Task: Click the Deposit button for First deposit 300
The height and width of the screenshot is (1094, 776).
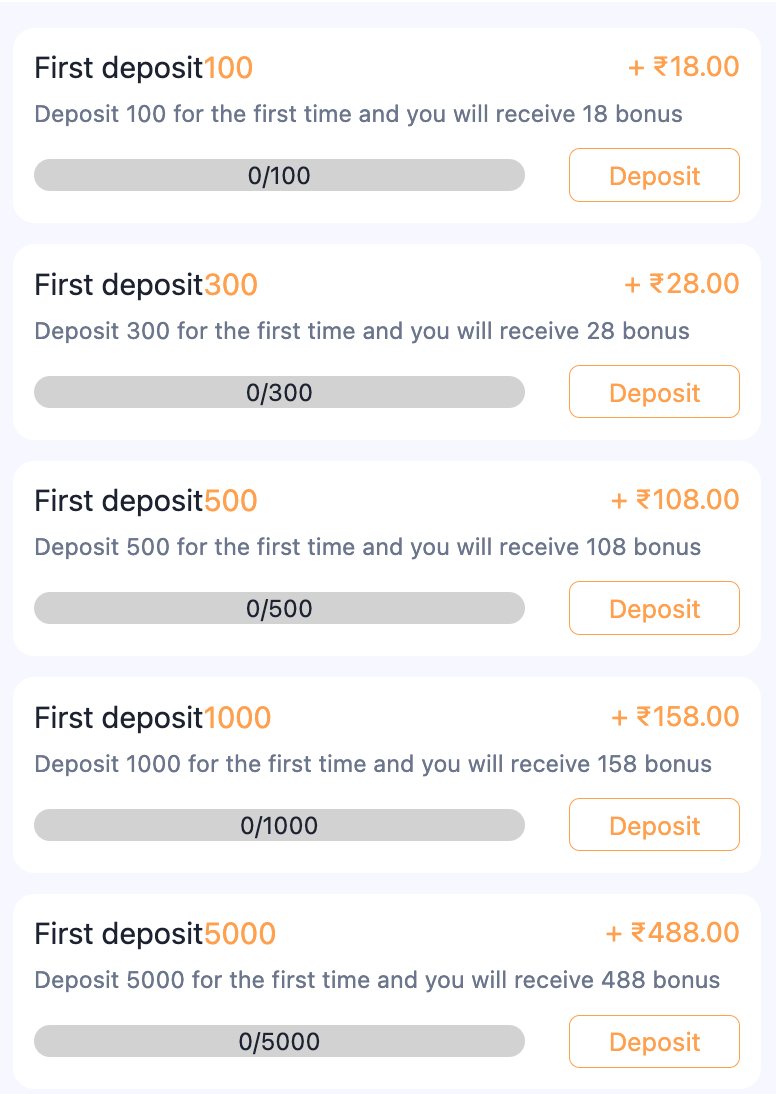Action: point(654,392)
